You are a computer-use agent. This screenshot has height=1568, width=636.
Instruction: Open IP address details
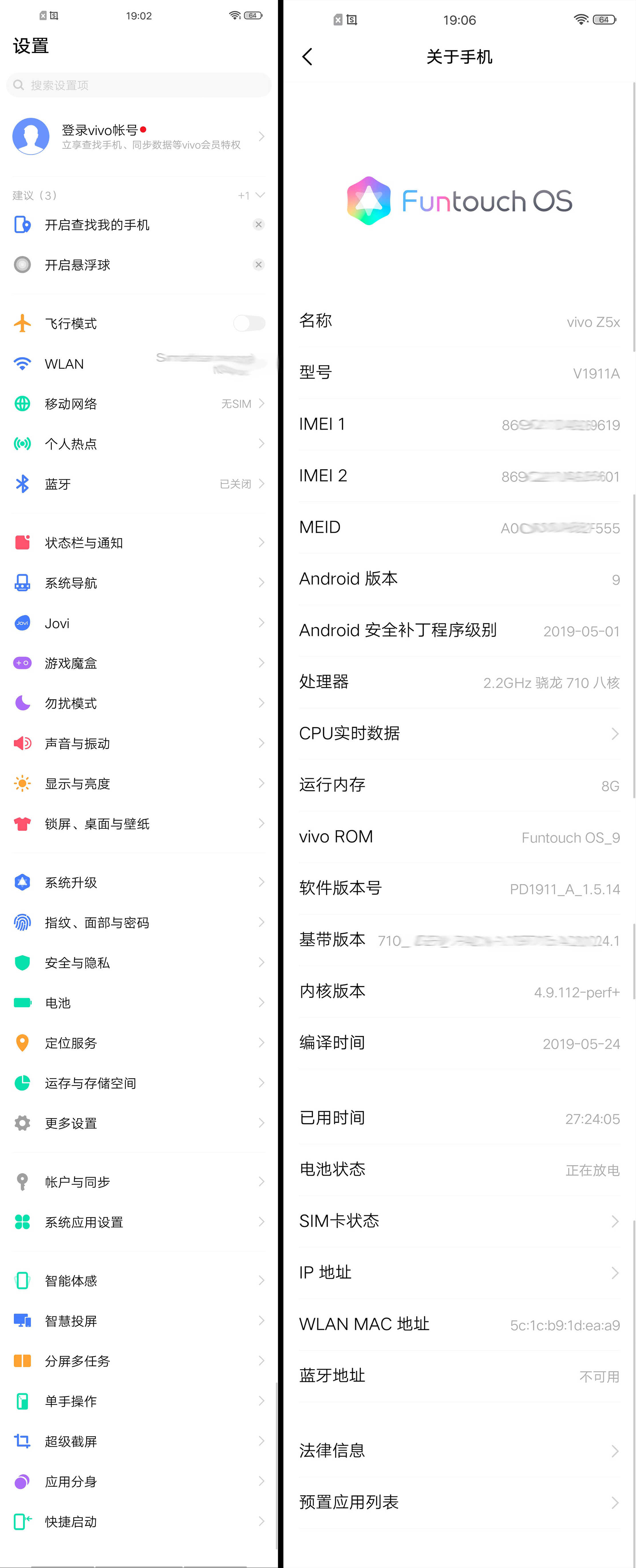click(x=459, y=1272)
